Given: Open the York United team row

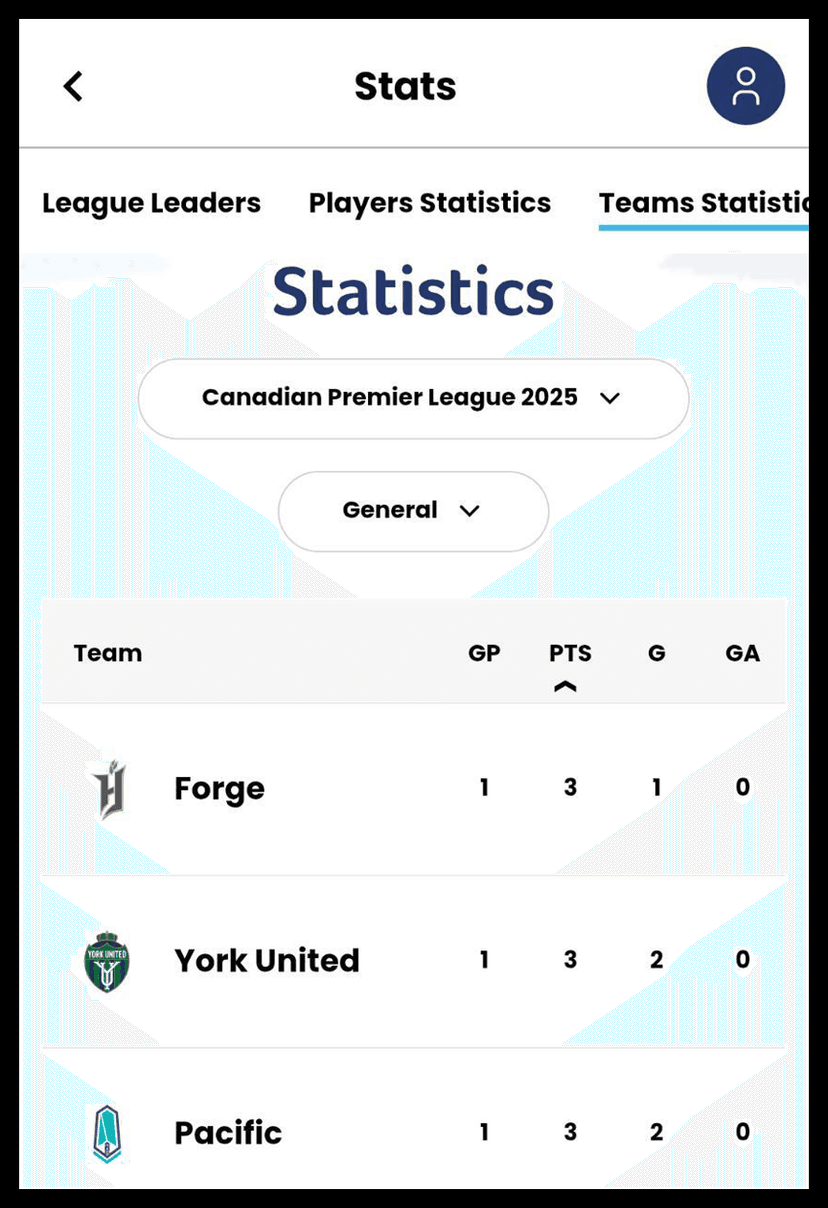Looking at the screenshot, I should (x=266, y=961).
